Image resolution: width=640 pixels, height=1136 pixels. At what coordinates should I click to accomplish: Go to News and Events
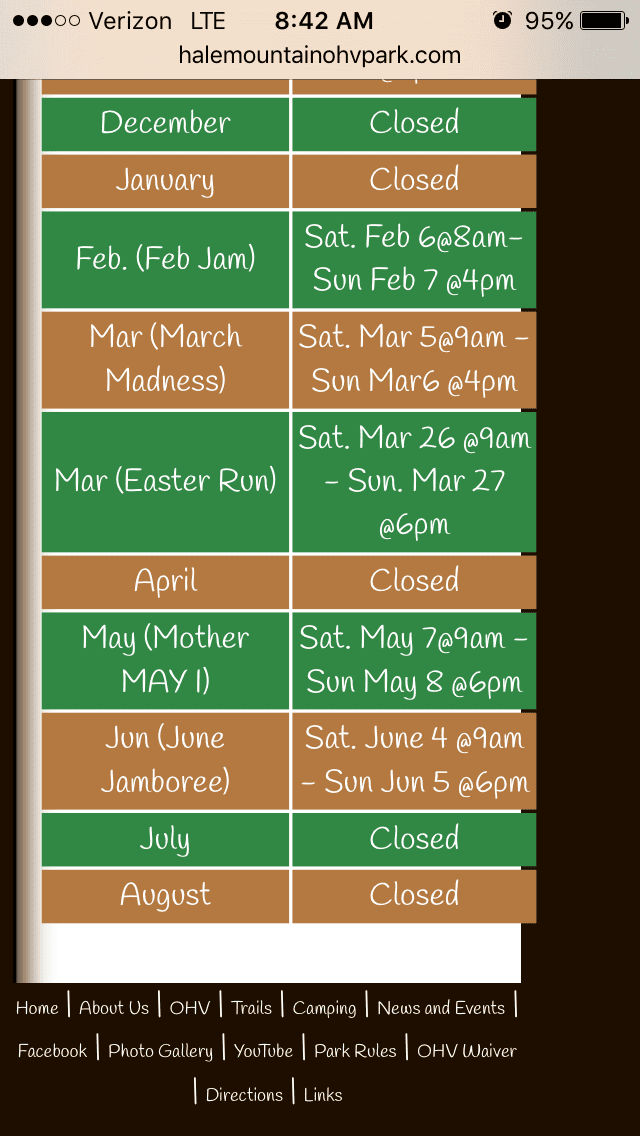click(441, 1008)
